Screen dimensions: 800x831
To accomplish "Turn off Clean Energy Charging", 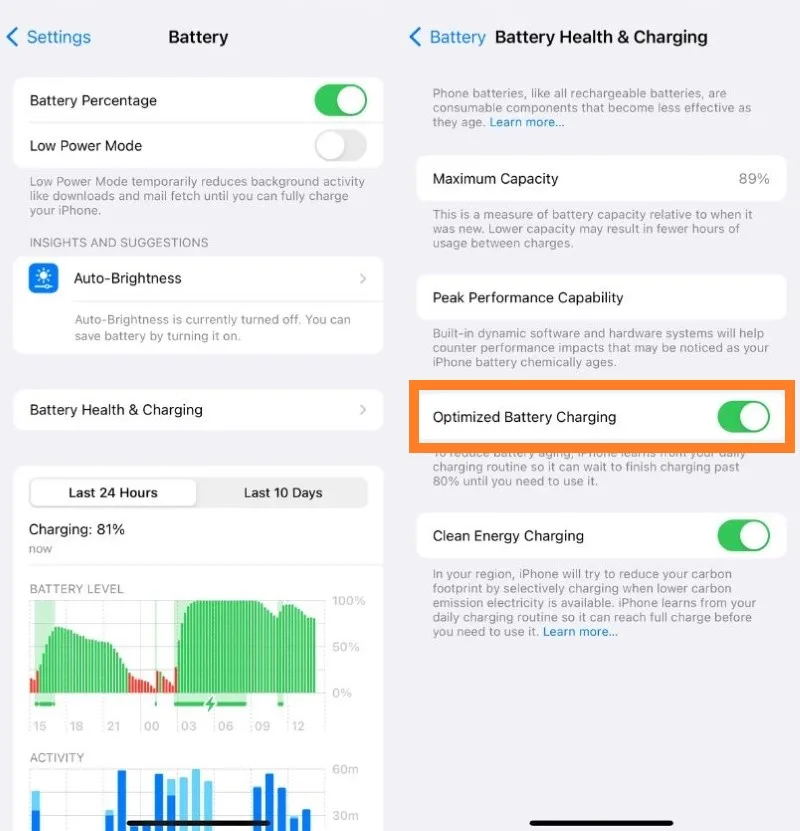I will [x=743, y=536].
